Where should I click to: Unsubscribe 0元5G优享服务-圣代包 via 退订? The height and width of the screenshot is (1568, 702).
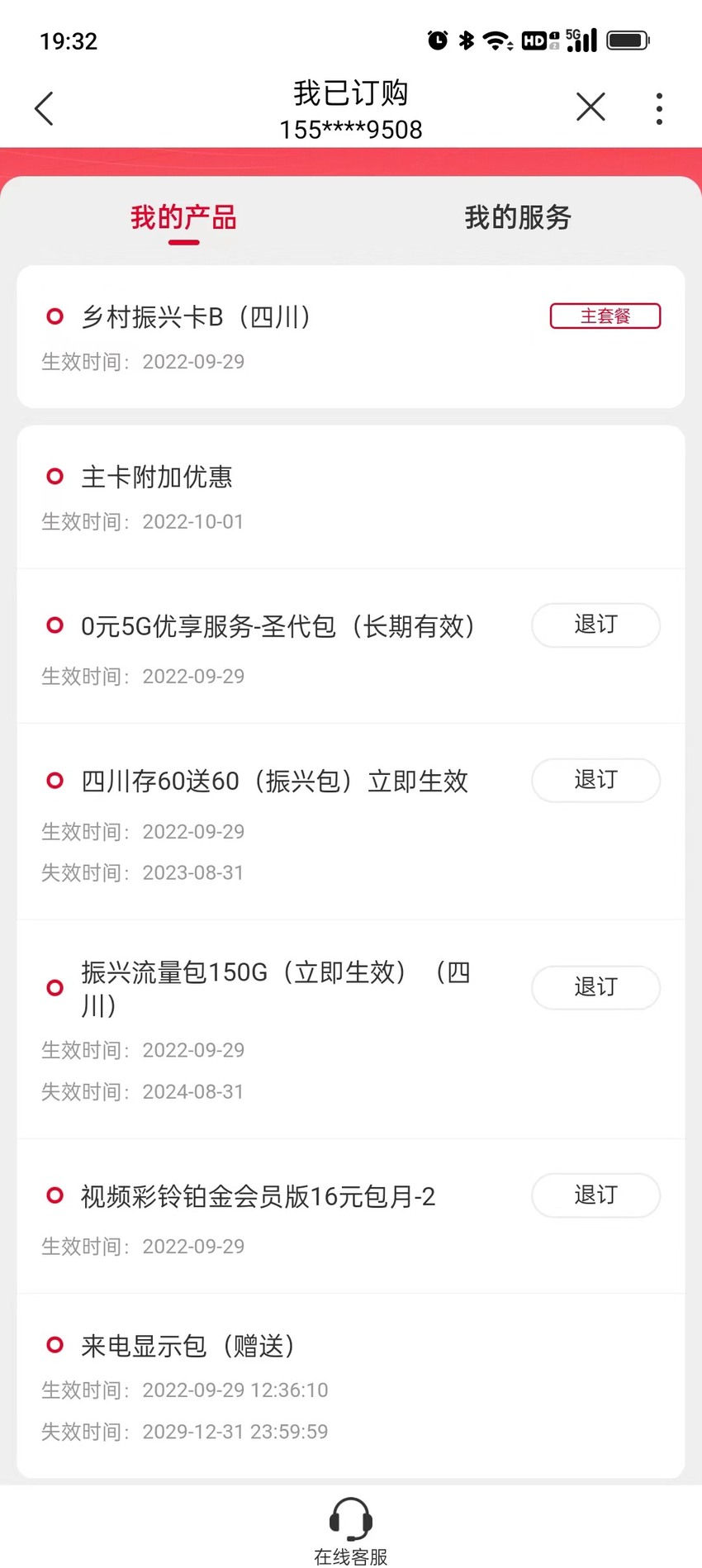coord(595,625)
